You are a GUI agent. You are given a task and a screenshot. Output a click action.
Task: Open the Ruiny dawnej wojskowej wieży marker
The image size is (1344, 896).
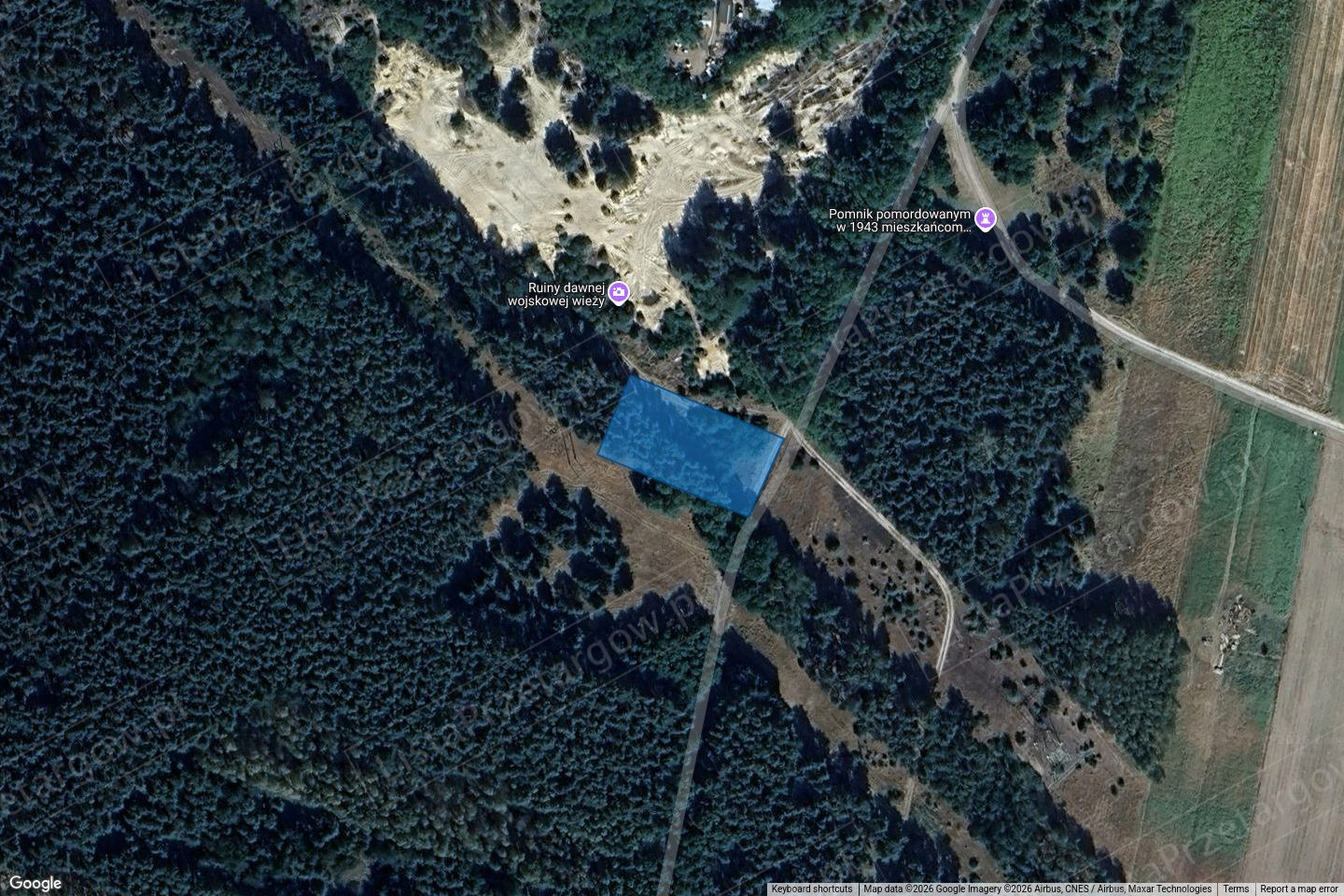click(x=619, y=294)
